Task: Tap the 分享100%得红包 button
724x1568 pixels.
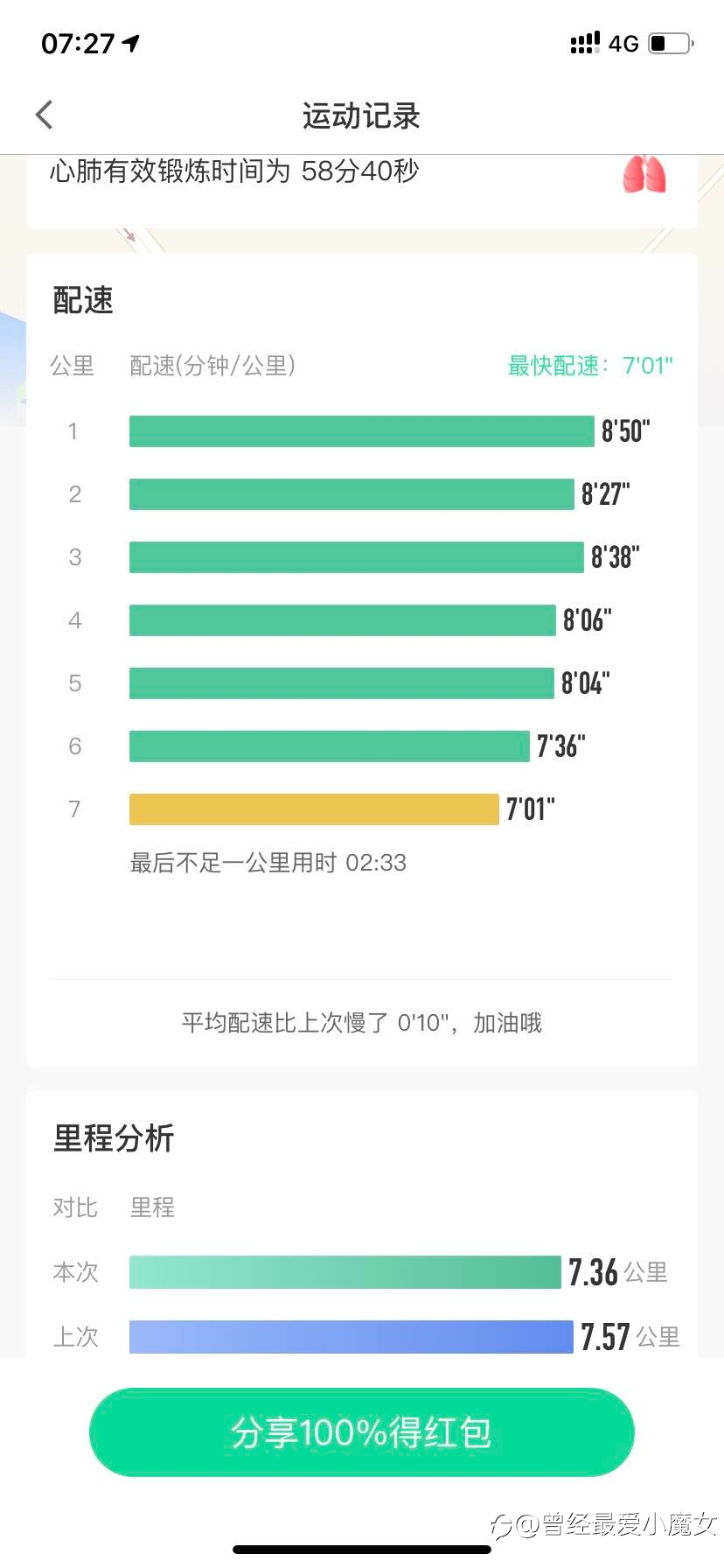Action: (x=361, y=1431)
